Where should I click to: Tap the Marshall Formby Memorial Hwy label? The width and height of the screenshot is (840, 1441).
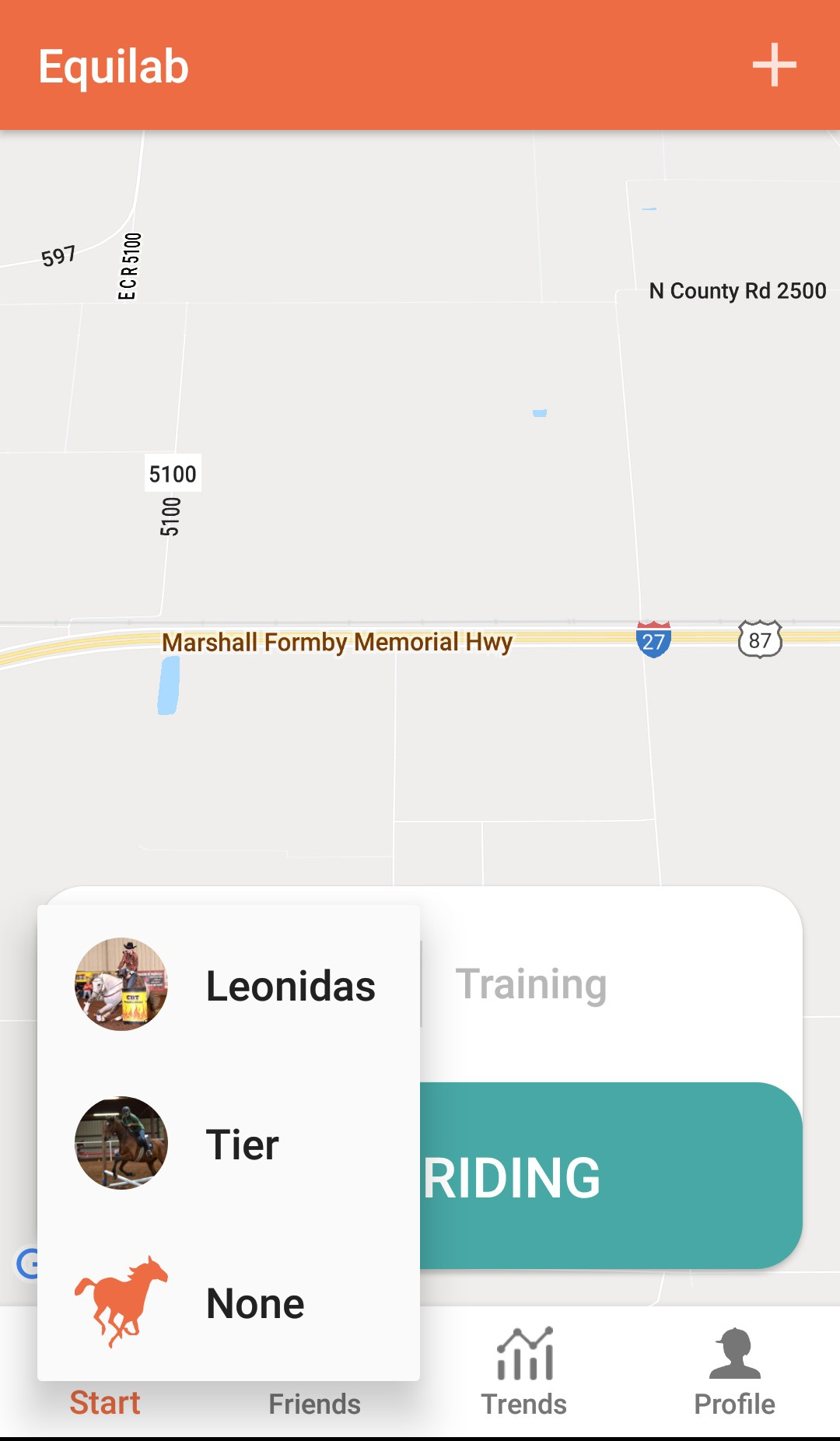pos(336,643)
